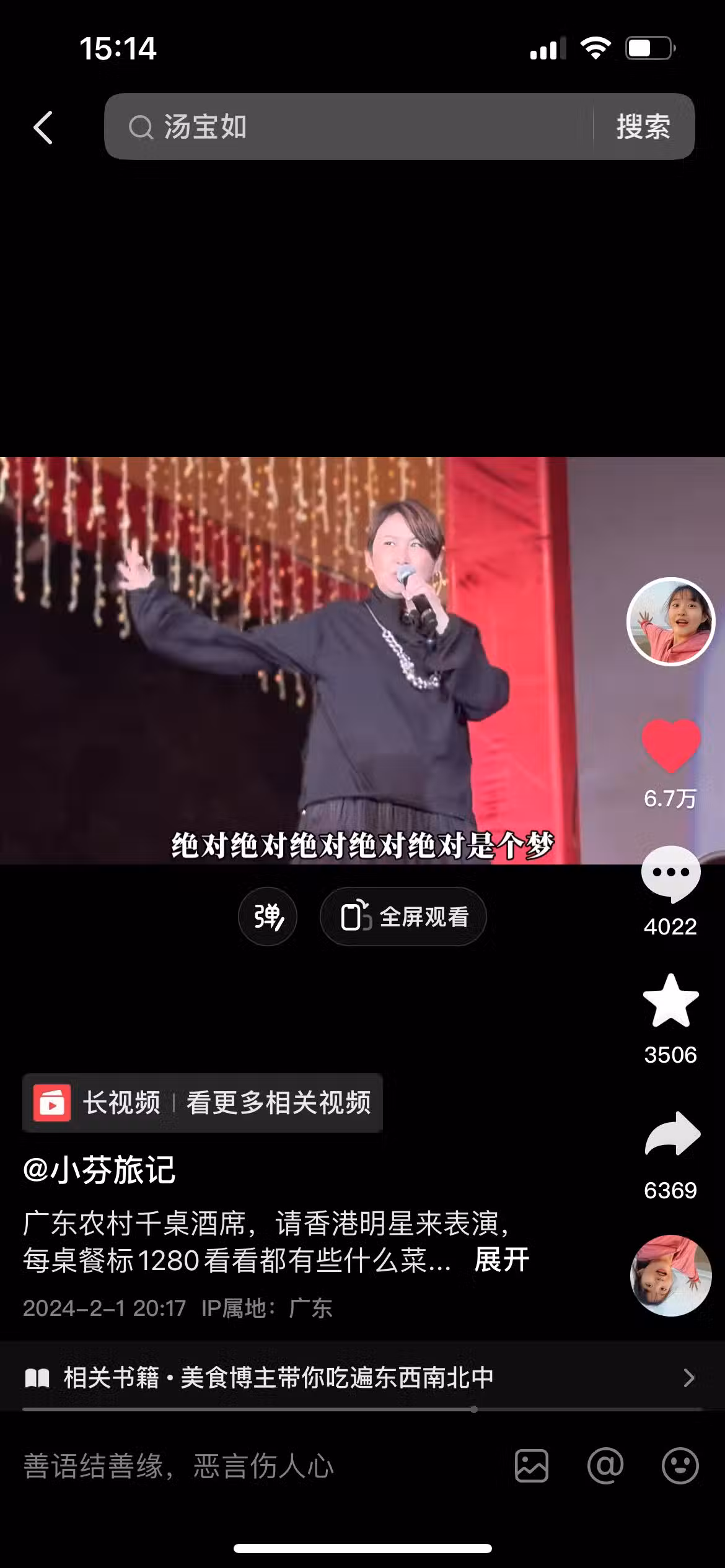Viewport: 725px width, 1568px height.
Task: Mention someone using the @ icon
Action: [x=605, y=1466]
